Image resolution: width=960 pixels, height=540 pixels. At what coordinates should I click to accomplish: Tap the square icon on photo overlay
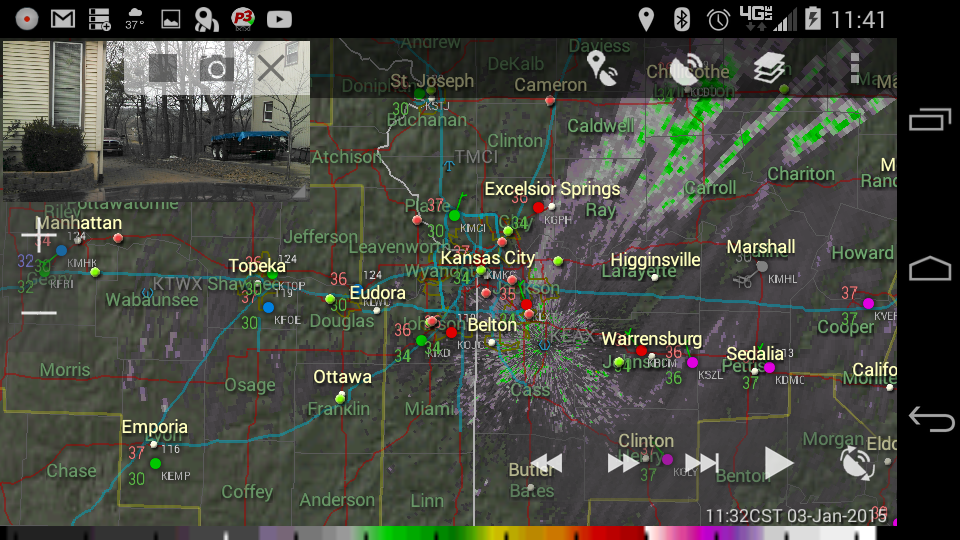[x=163, y=69]
